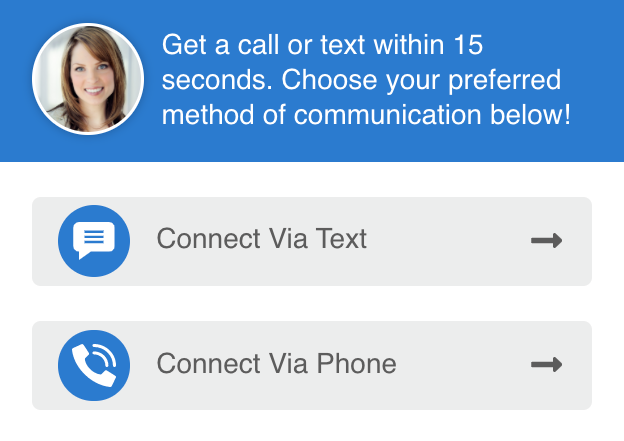Image resolution: width=624 pixels, height=441 pixels.
Task: Choose Connect Via Phone option
Action: (311, 365)
